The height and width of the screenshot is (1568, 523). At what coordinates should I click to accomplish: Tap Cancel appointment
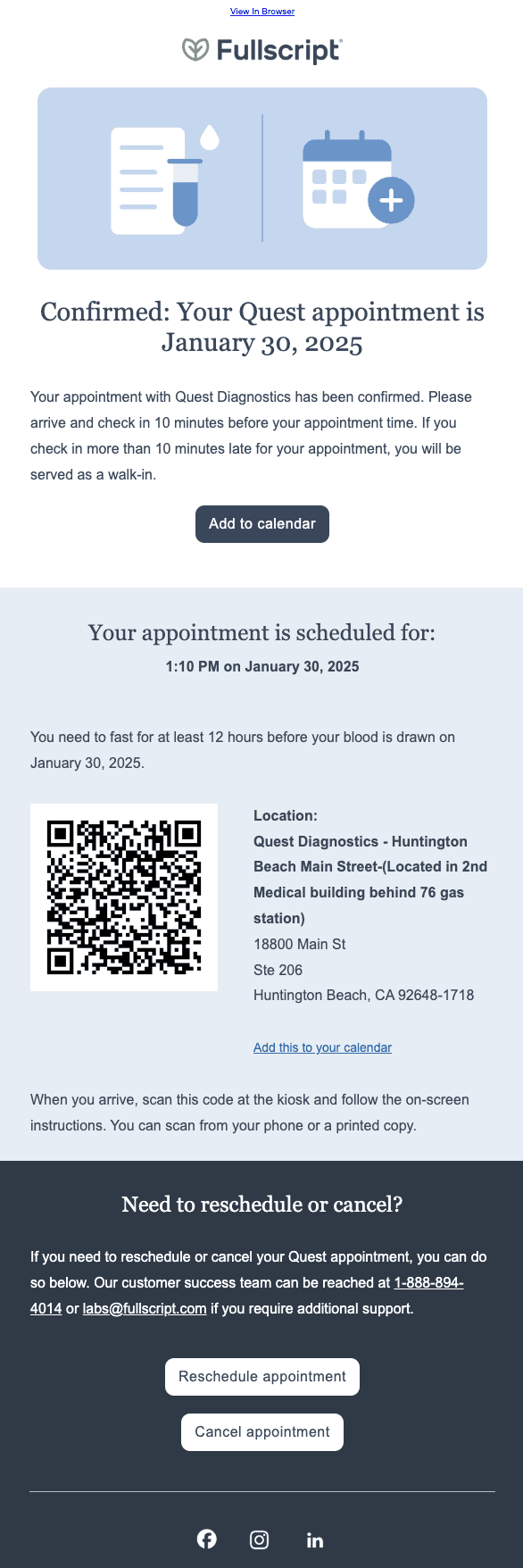(x=262, y=1432)
